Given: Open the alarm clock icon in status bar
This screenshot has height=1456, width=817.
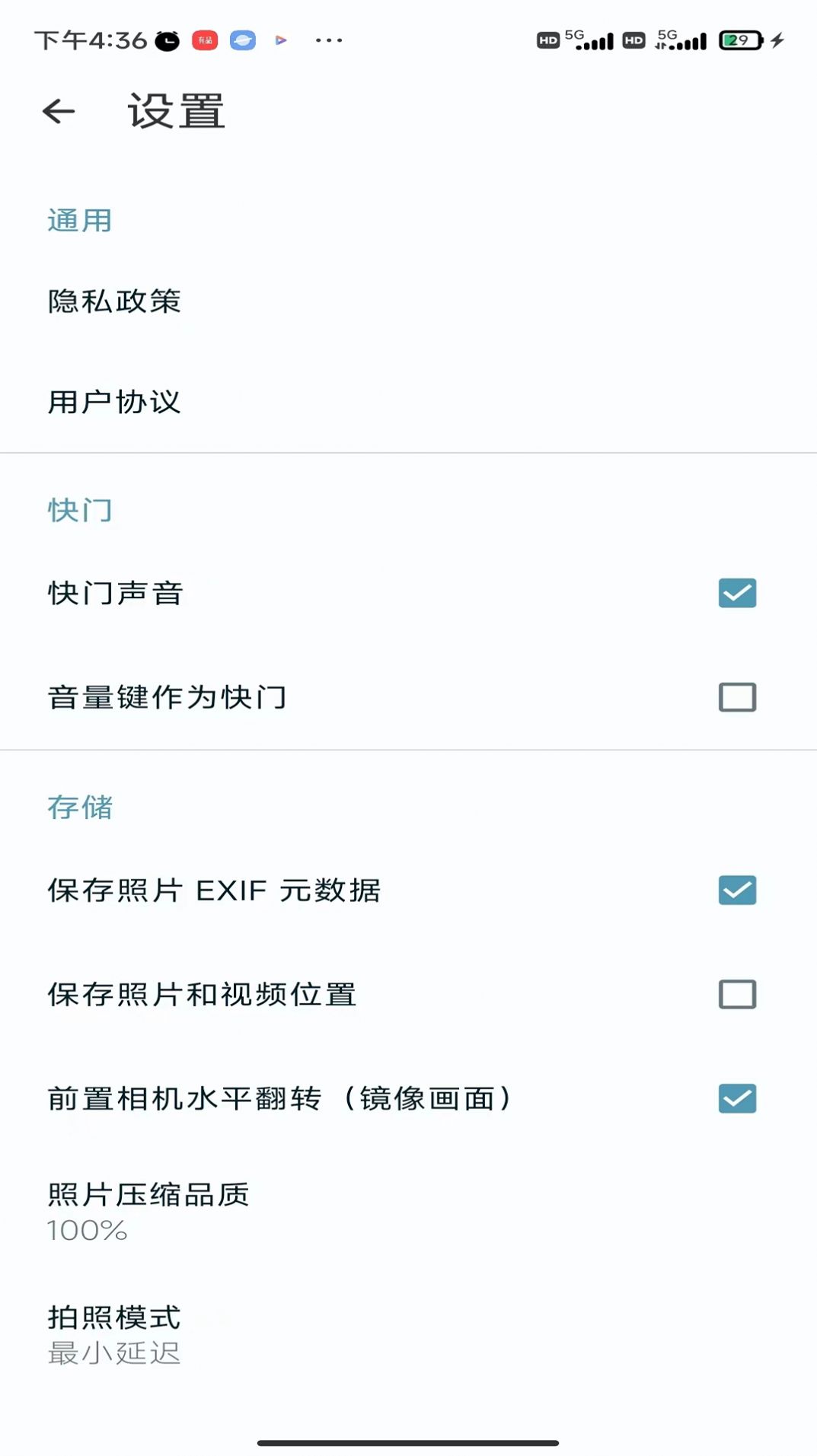Looking at the screenshot, I should pyautogui.click(x=168, y=40).
